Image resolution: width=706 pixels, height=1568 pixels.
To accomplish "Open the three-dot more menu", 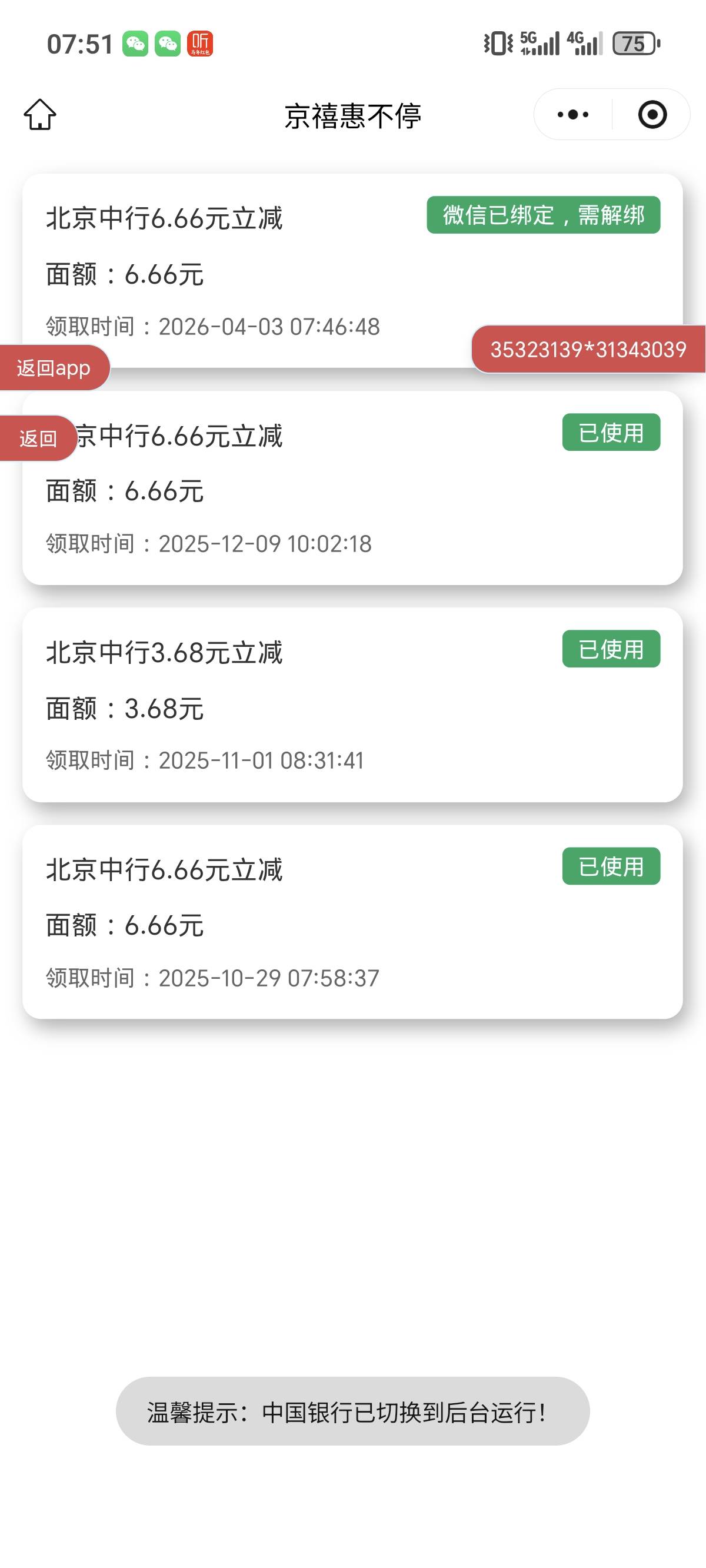I will tap(572, 114).
